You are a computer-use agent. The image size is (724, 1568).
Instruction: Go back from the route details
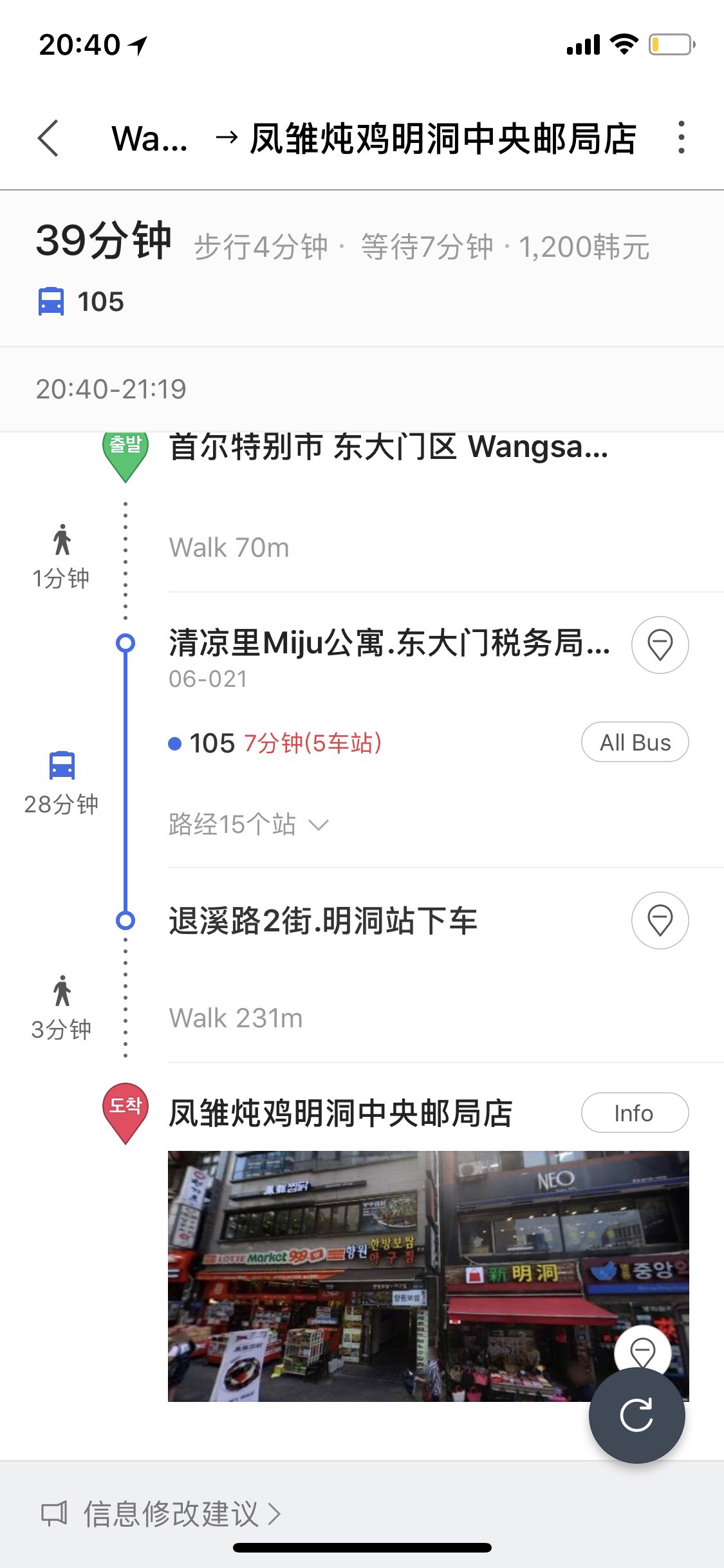coord(48,138)
